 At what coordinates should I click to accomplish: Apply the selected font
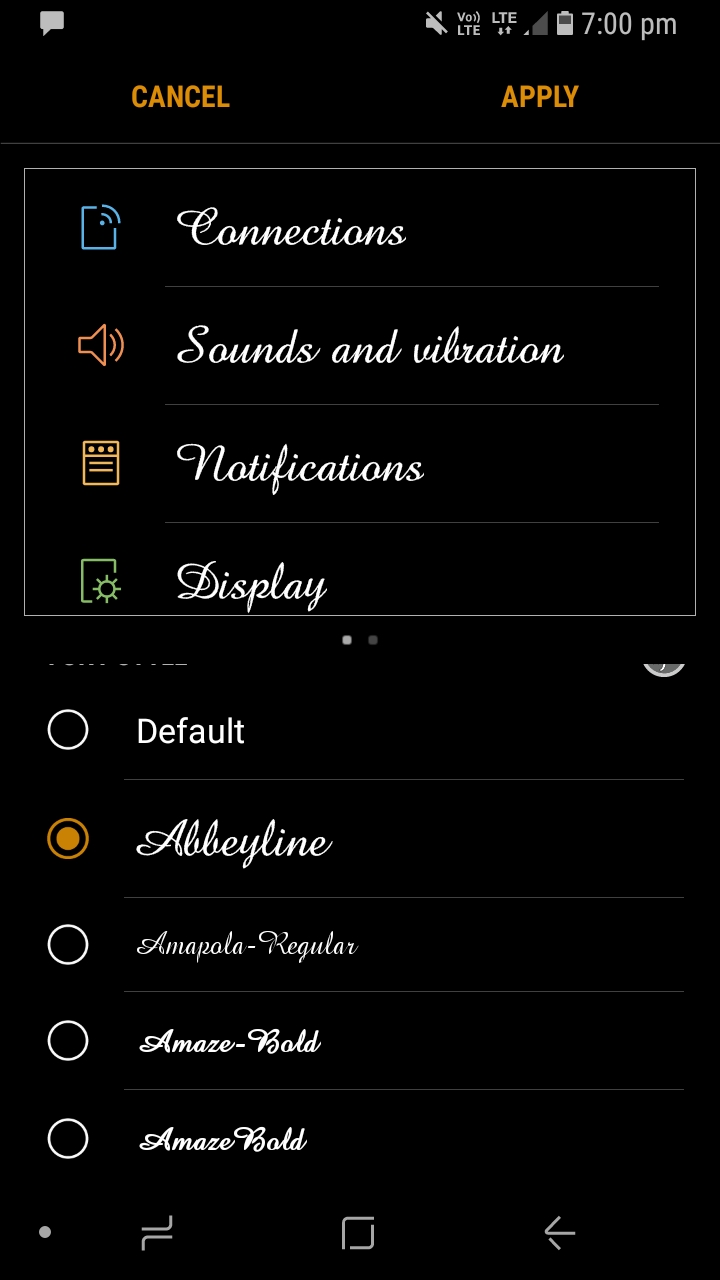(540, 97)
